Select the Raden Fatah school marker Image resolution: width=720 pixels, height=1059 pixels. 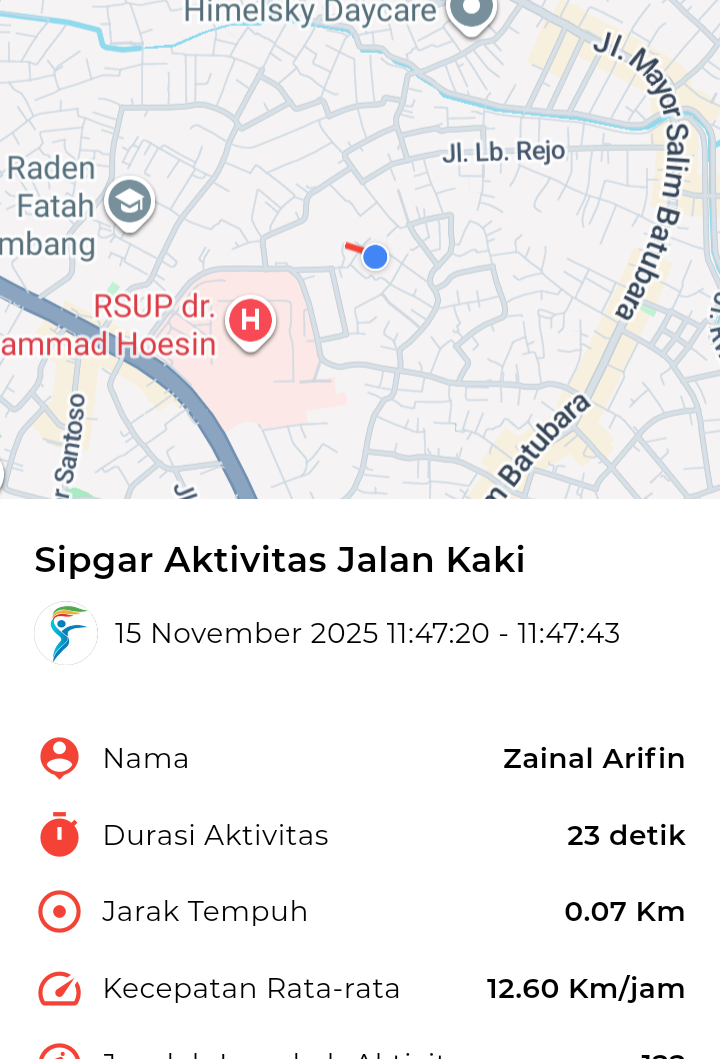pyautogui.click(x=129, y=202)
